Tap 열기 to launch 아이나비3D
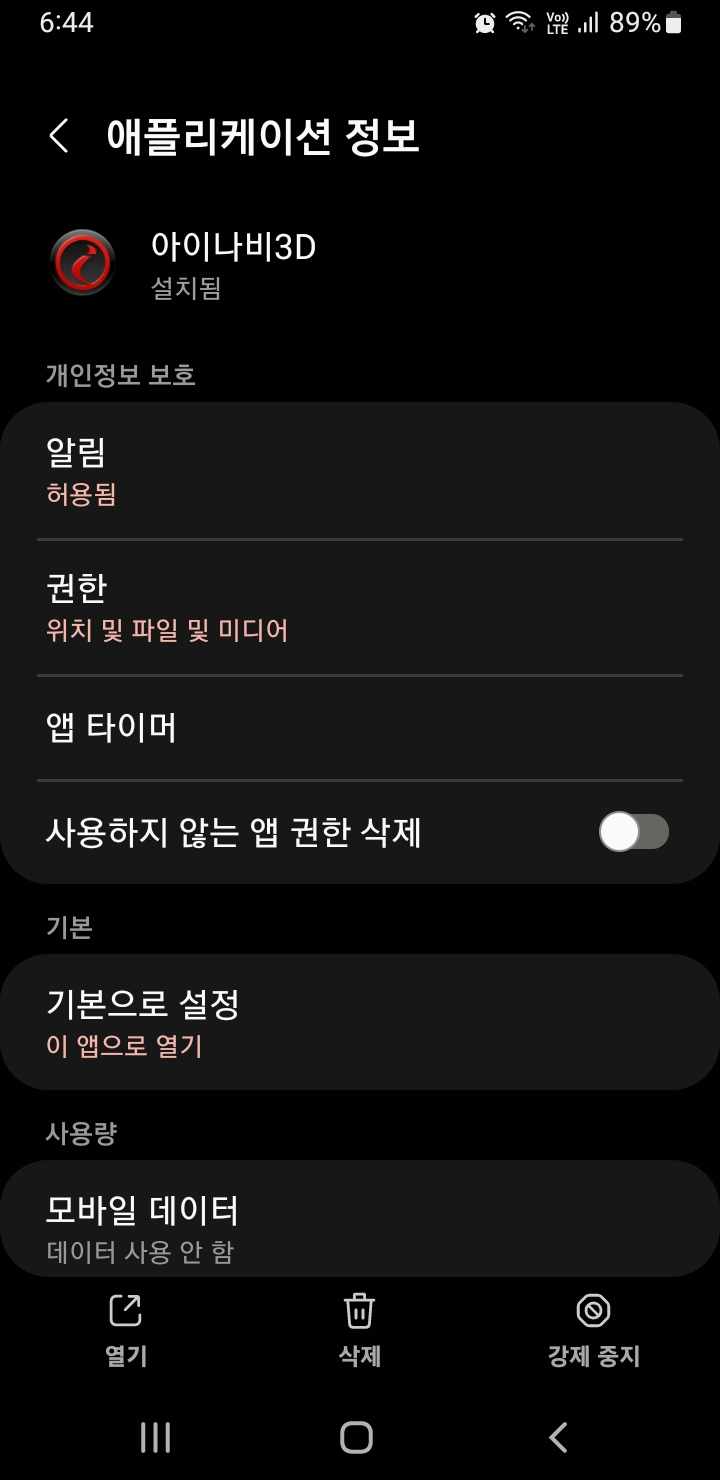Image resolution: width=720 pixels, height=1480 pixels. pos(126,1330)
